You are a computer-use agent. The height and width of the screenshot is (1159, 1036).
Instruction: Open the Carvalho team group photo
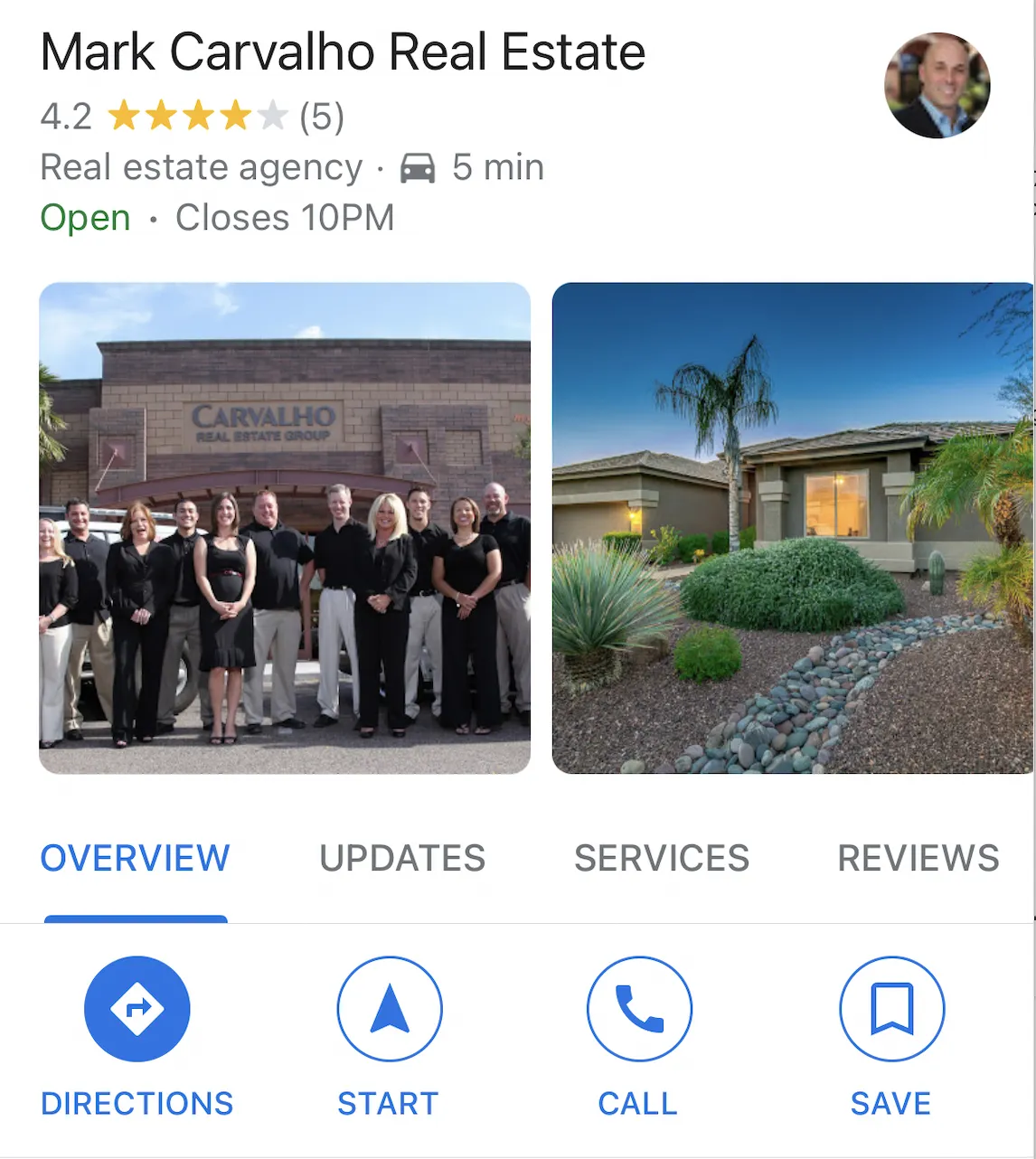285,528
